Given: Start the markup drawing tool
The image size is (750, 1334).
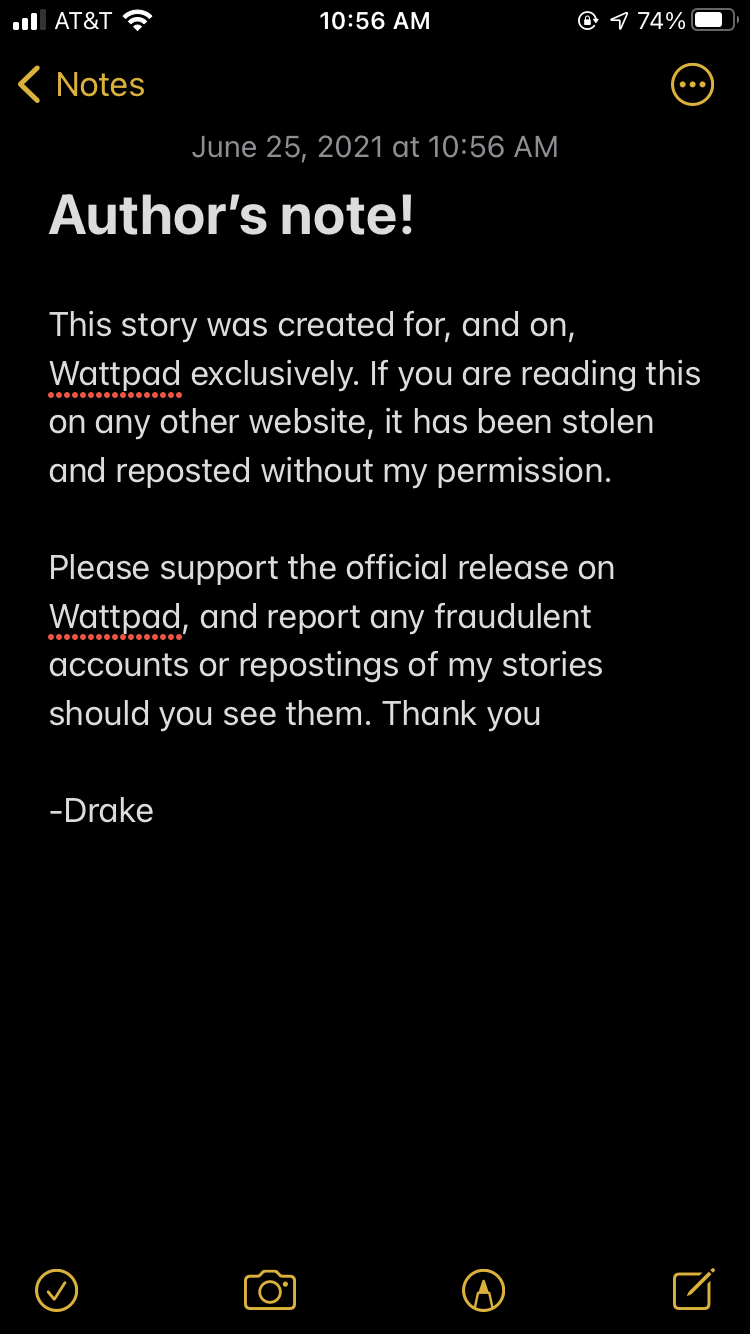Looking at the screenshot, I should click(483, 1290).
